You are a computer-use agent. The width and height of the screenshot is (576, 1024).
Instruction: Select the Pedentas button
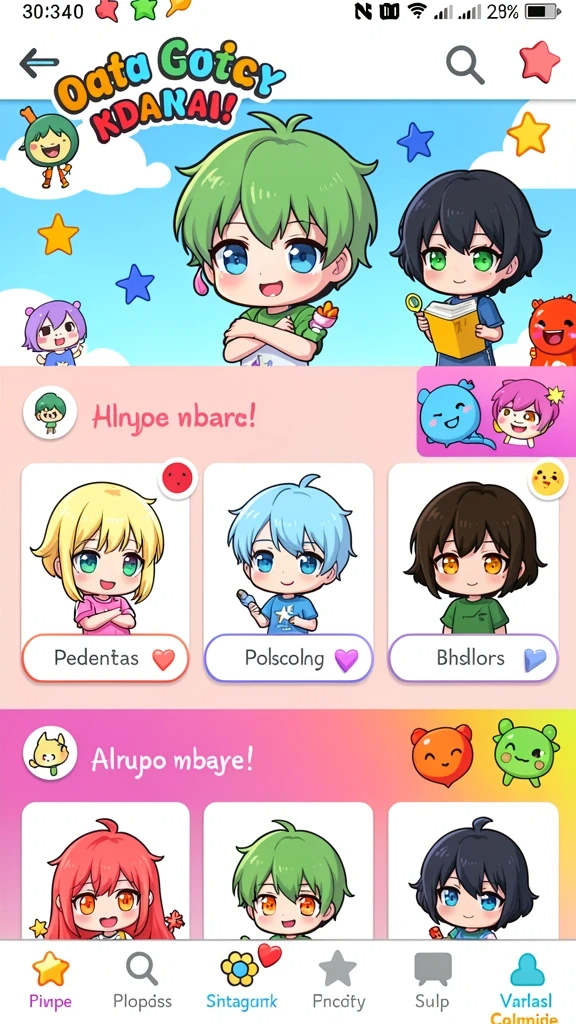(x=105, y=658)
